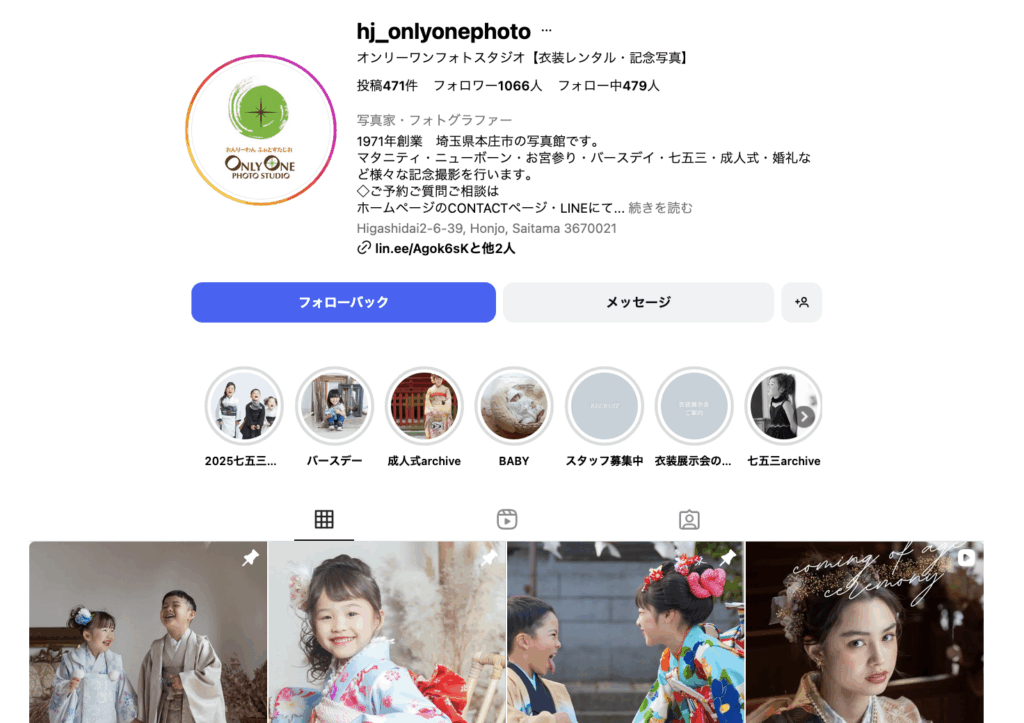Open the BABY story highlight
This screenshot has height=723, width=1024.
pos(514,406)
